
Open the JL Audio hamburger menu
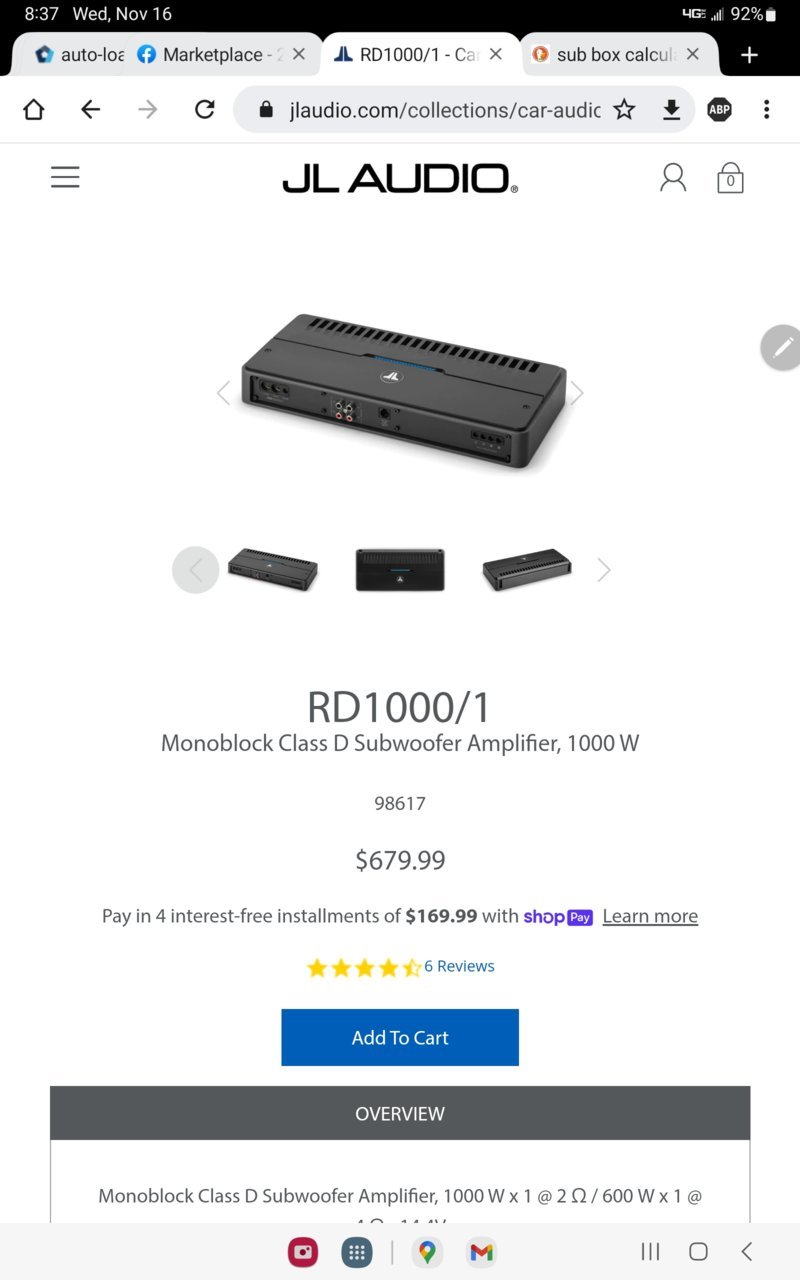coord(65,178)
